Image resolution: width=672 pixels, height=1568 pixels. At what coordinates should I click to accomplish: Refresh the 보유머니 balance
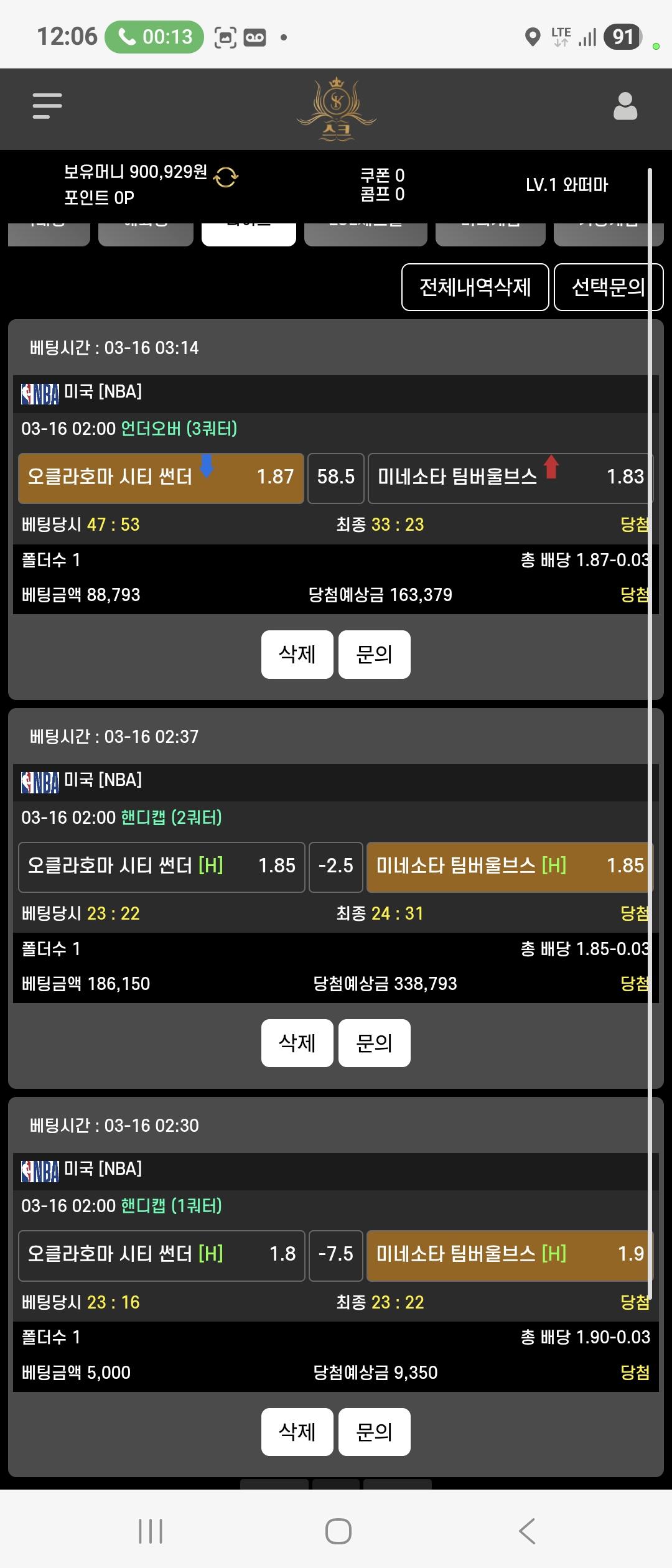pyautogui.click(x=225, y=177)
